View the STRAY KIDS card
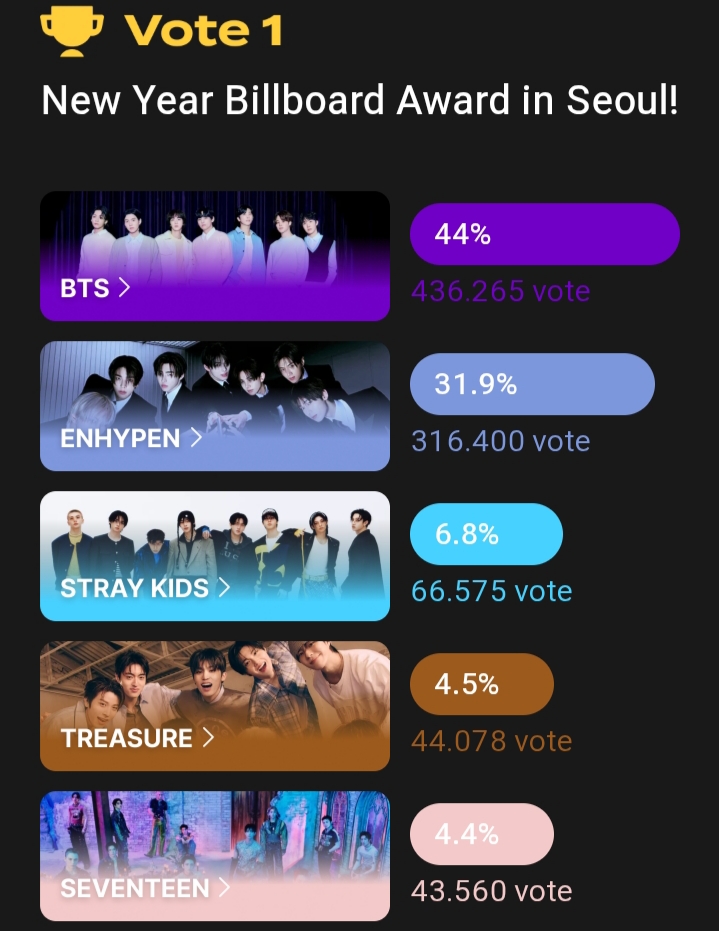719x931 pixels. point(214,556)
